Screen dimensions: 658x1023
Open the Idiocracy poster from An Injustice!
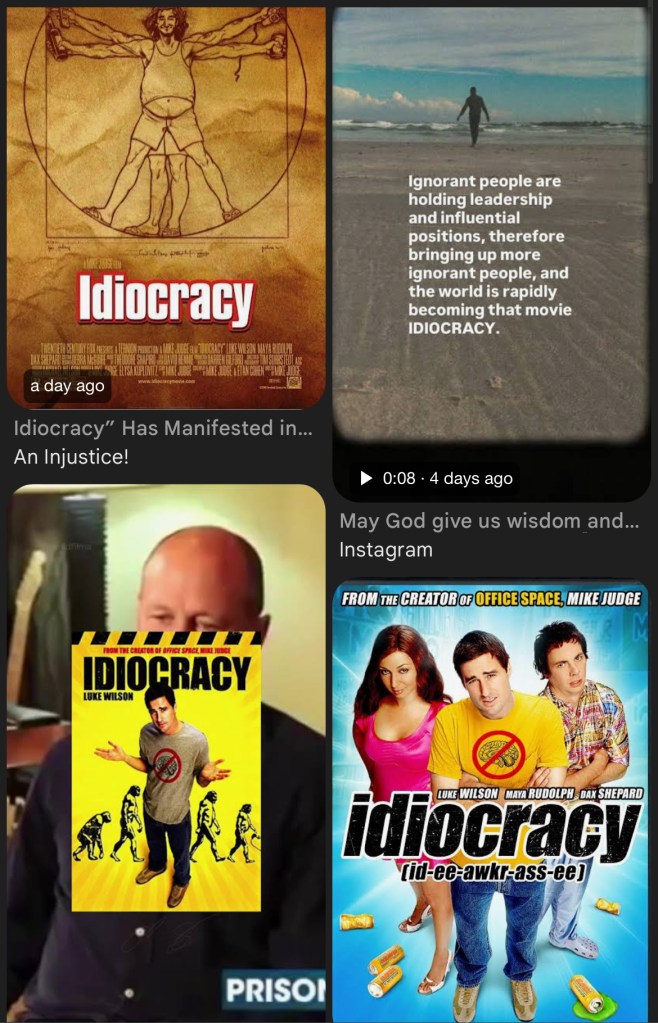click(x=166, y=208)
